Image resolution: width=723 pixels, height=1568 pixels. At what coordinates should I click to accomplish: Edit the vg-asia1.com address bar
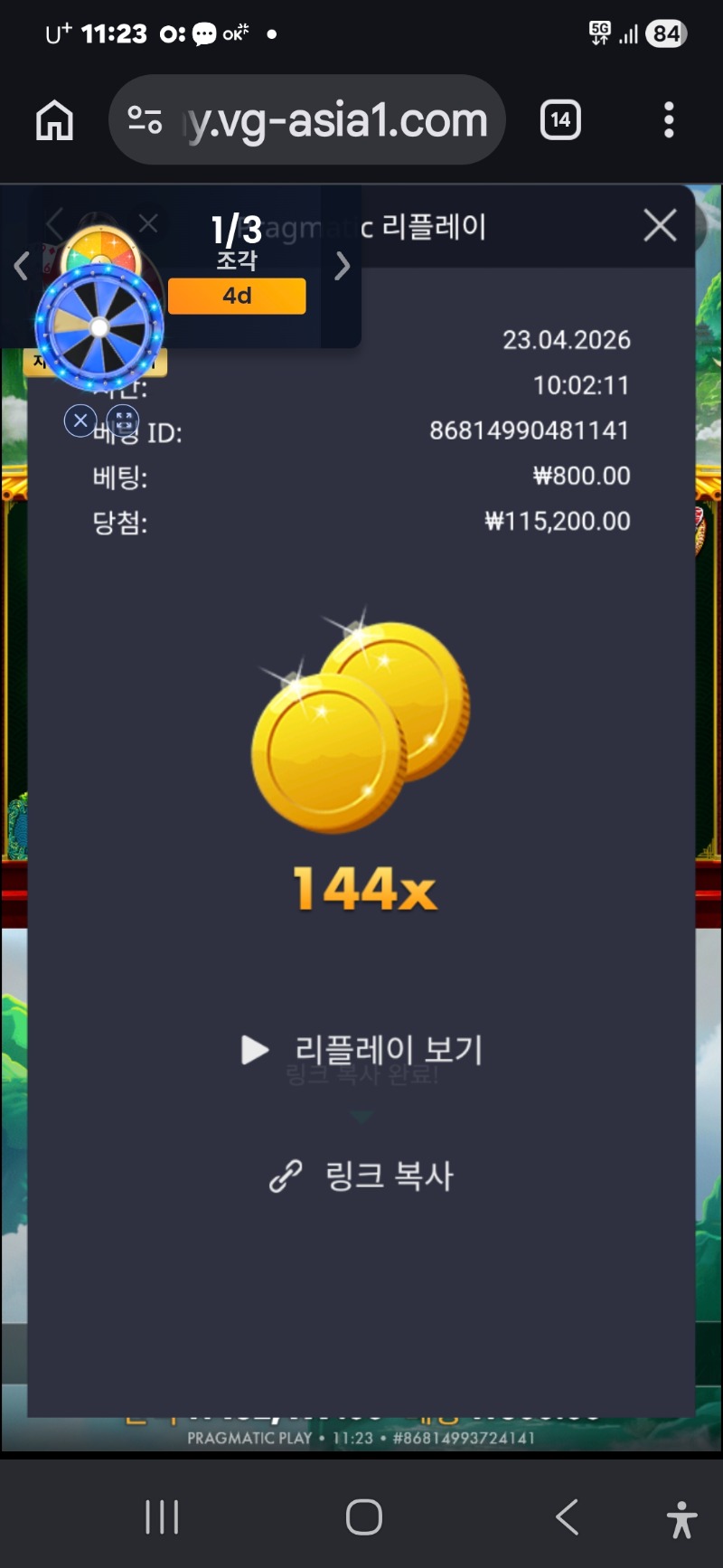coord(334,120)
